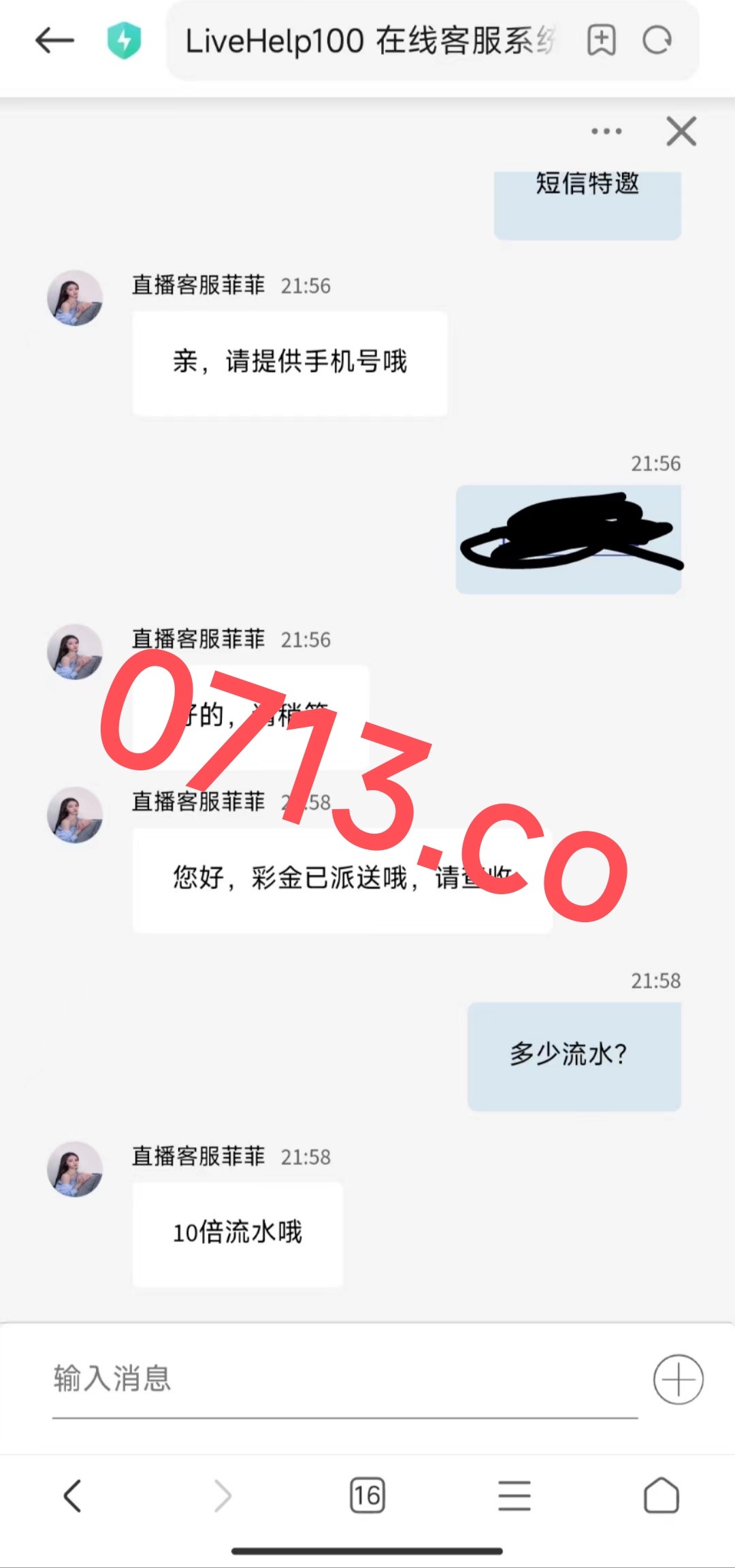Navigate back with the browser's bottom arrow
This screenshot has height=1568, width=735.
pos(73,1496)
